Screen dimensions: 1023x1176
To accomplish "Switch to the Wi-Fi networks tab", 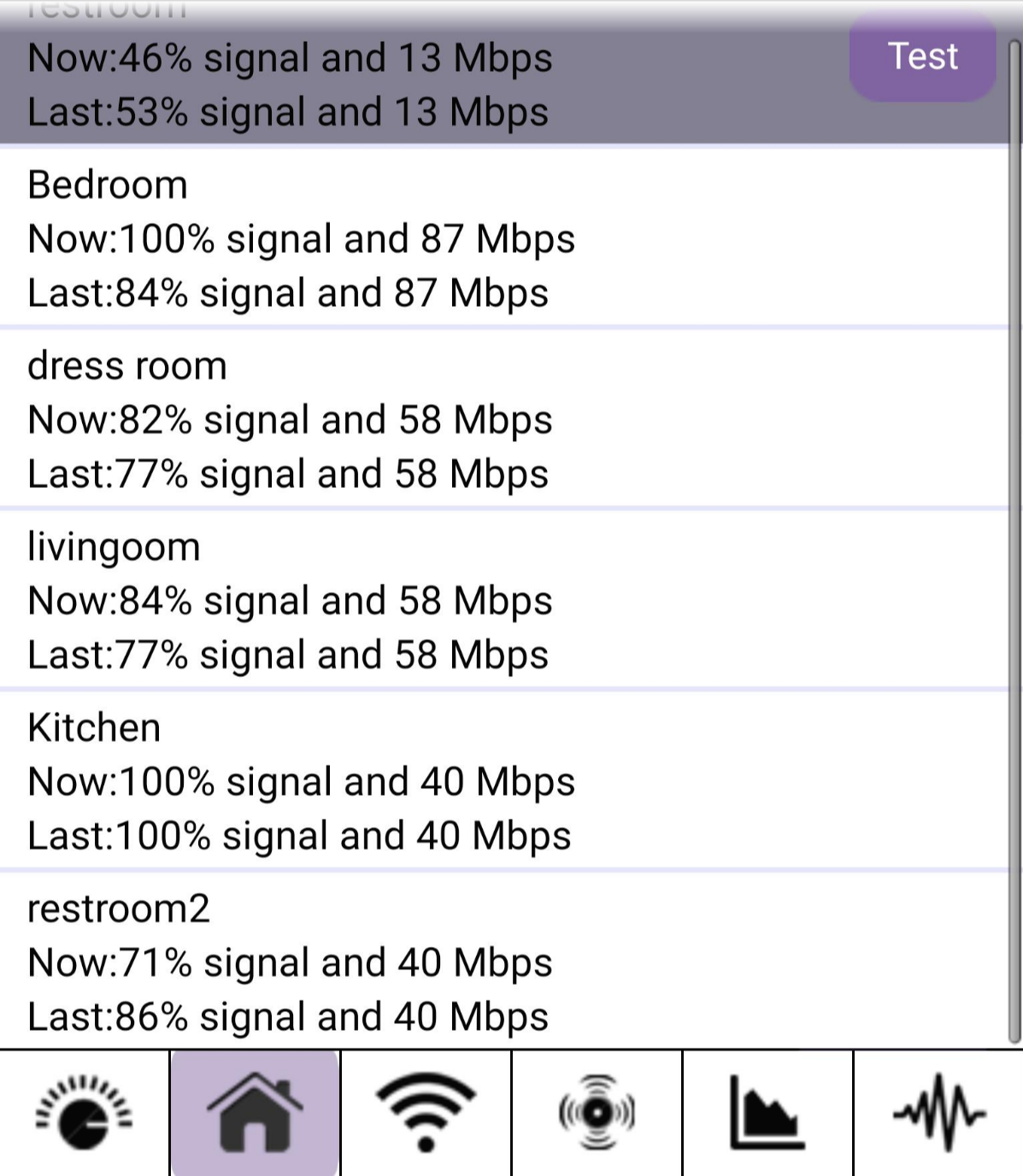I will pos(426,1113).
